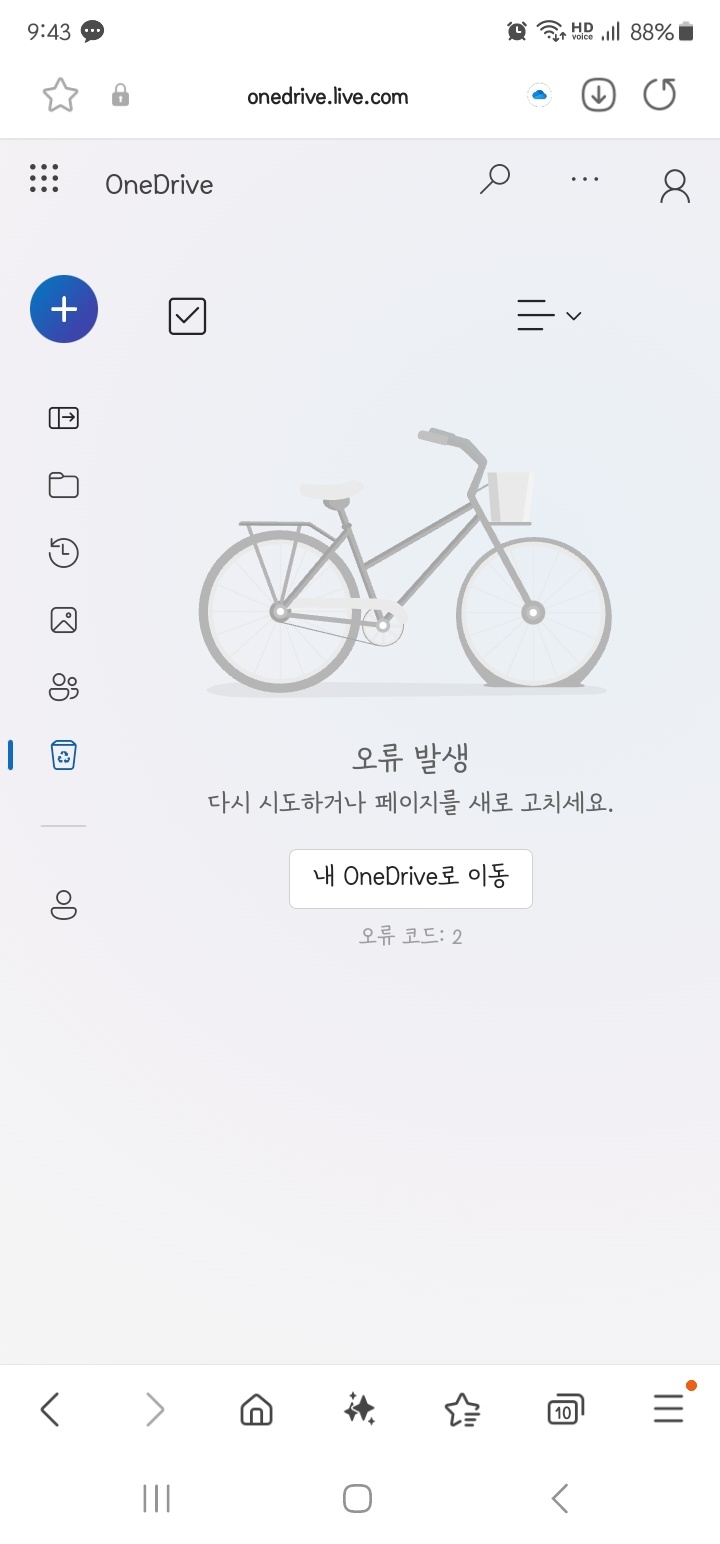Open the Microsoft apps launcher grid
Viewport: 720px width, 1544px height.
click(44, 179)
